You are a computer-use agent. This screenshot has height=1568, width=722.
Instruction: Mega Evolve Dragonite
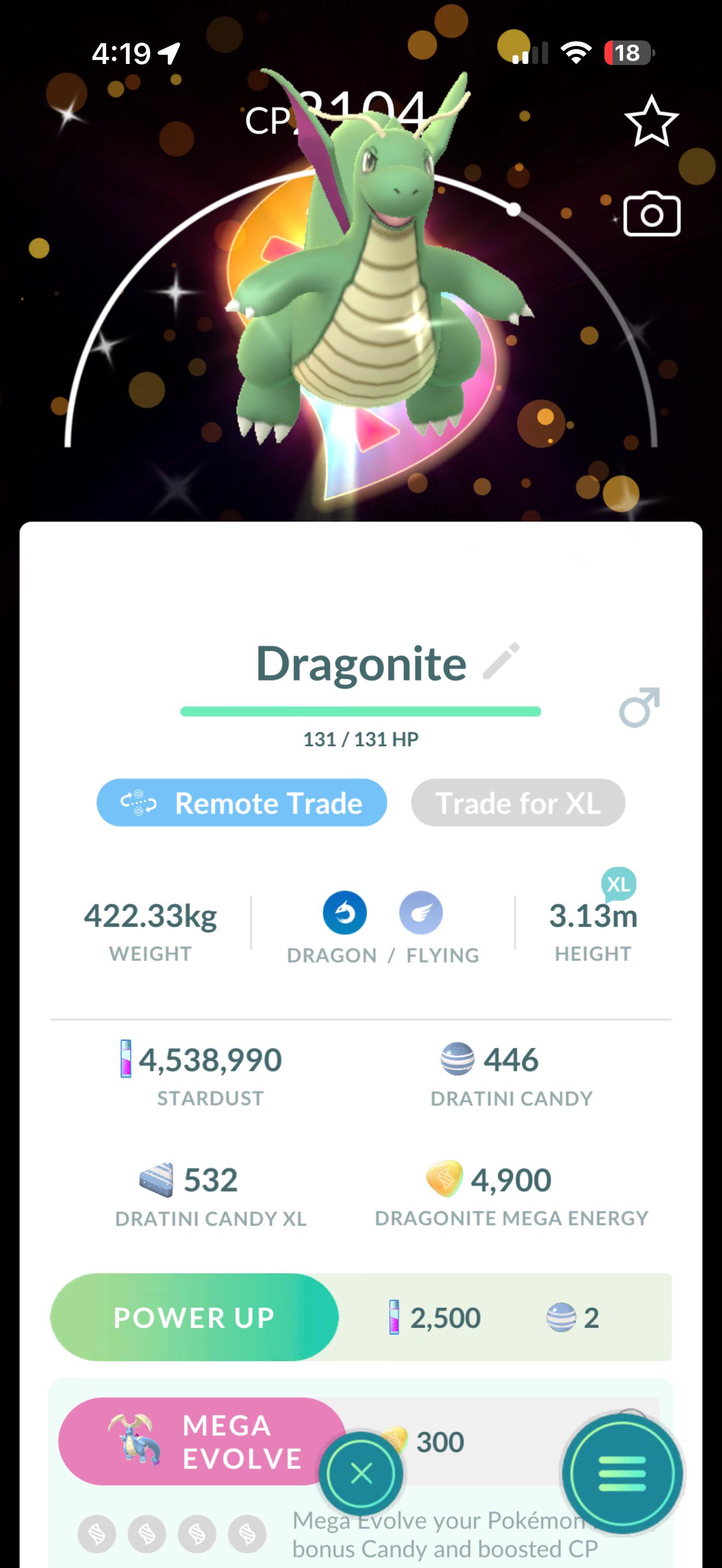coord(202,1441)
